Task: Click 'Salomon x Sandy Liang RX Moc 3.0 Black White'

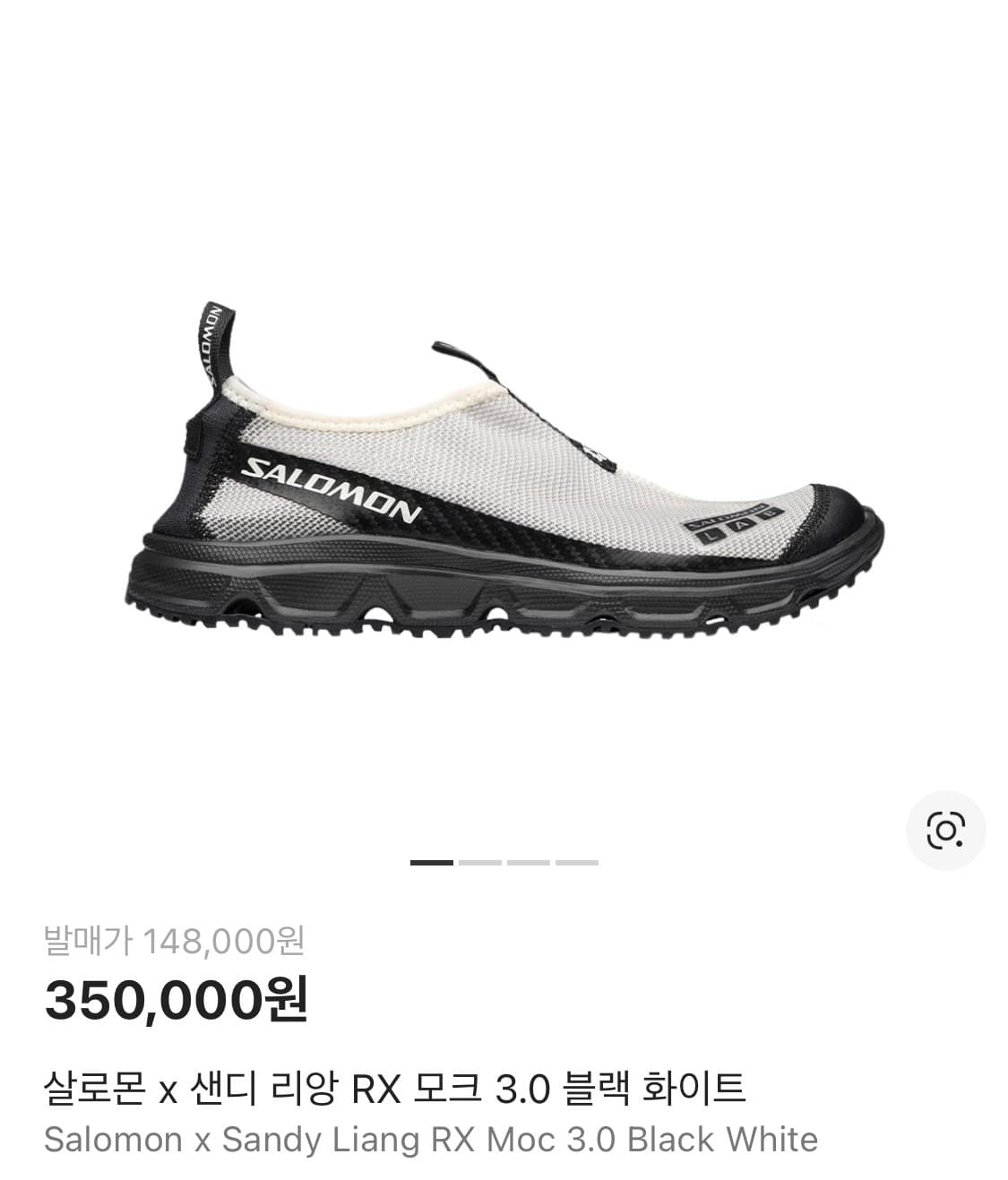Action: [430, 1140]
